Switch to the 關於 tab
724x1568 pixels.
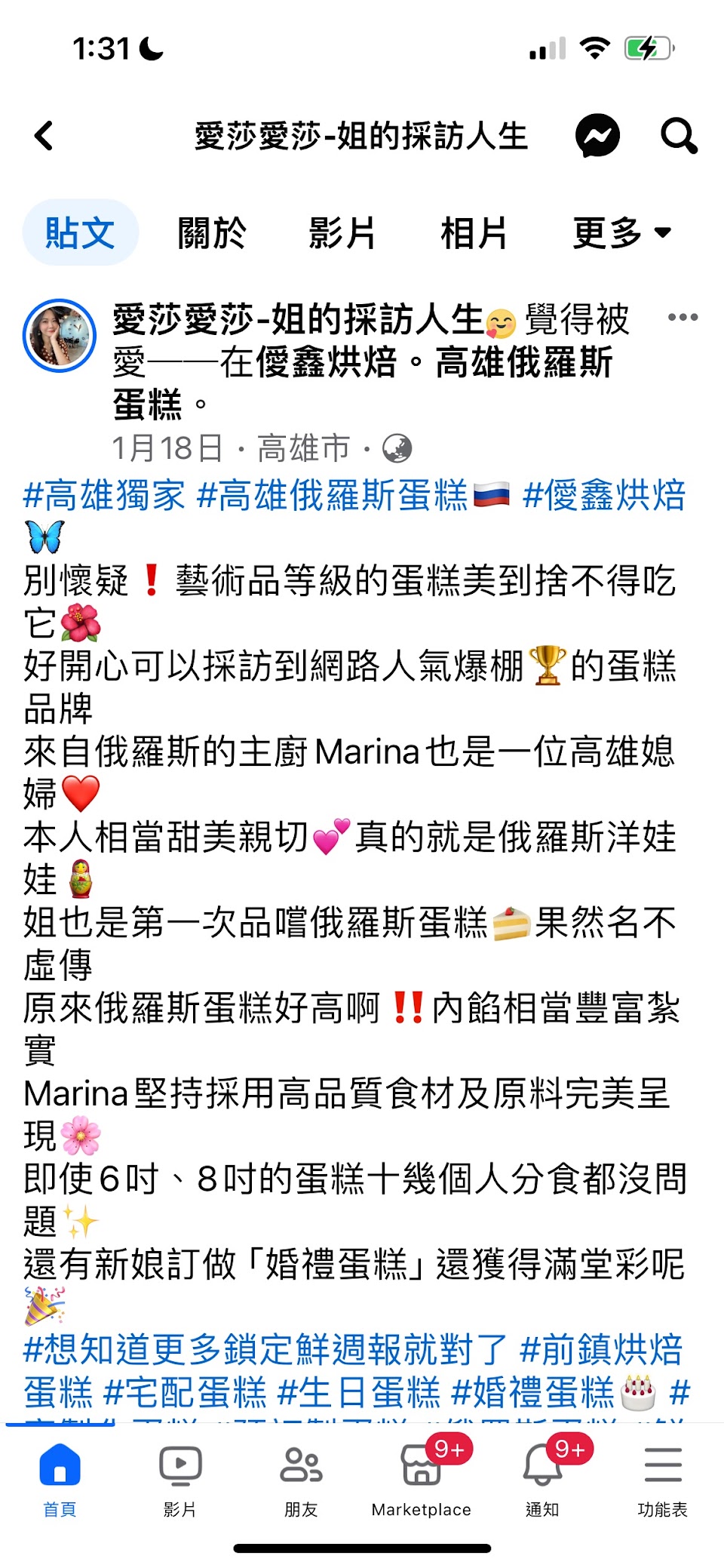[x=212, y=232]
